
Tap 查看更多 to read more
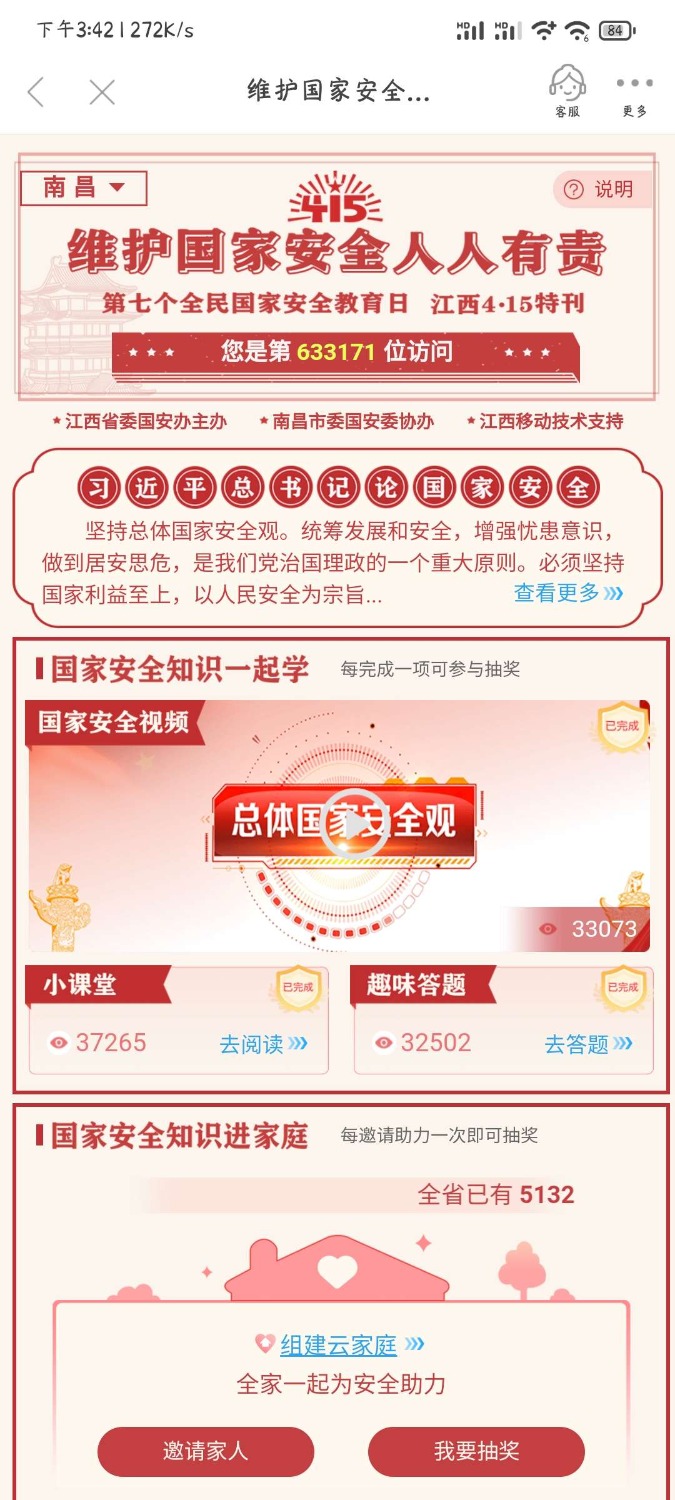(567, 593)
